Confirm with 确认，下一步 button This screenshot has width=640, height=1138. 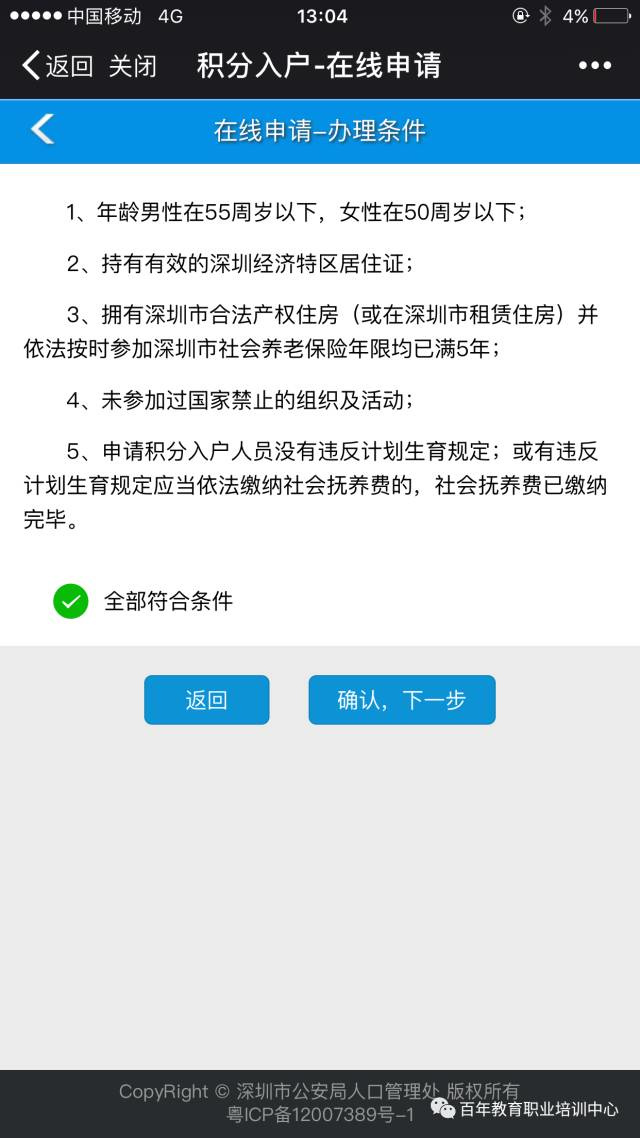[x=401, y=700]
